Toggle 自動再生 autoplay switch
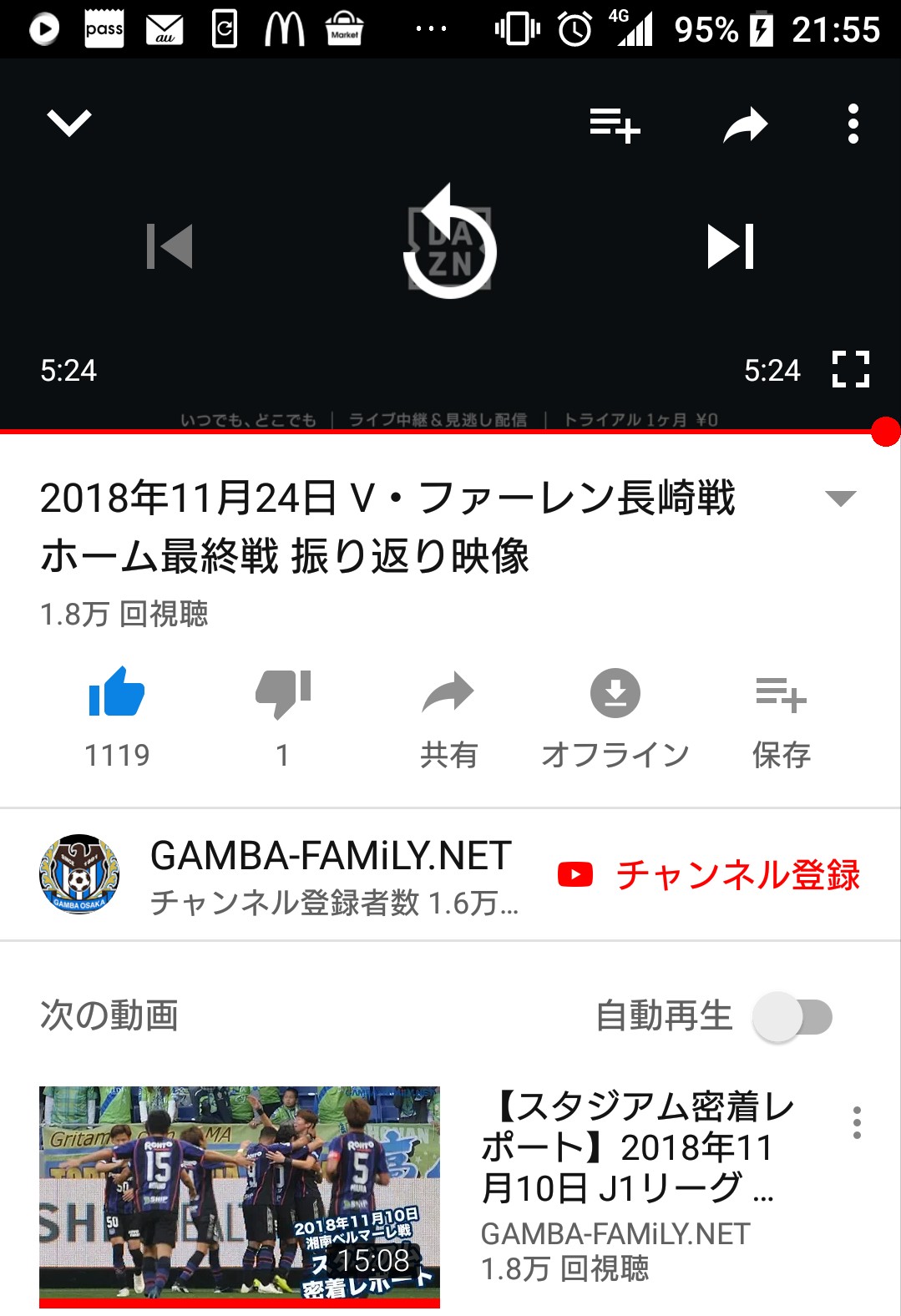The height and width of the screenshot is (1316, 901). (792, 1017)
